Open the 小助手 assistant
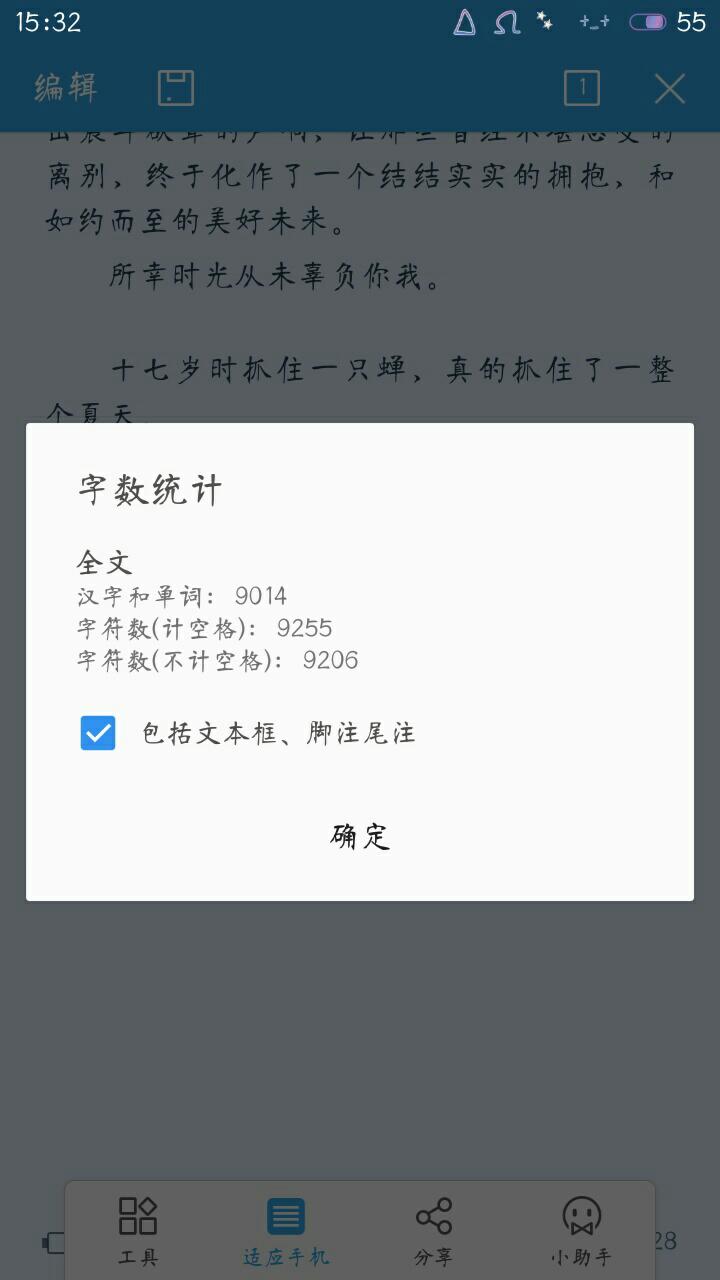This screenshot has width=720, height=1280. 582,1231
